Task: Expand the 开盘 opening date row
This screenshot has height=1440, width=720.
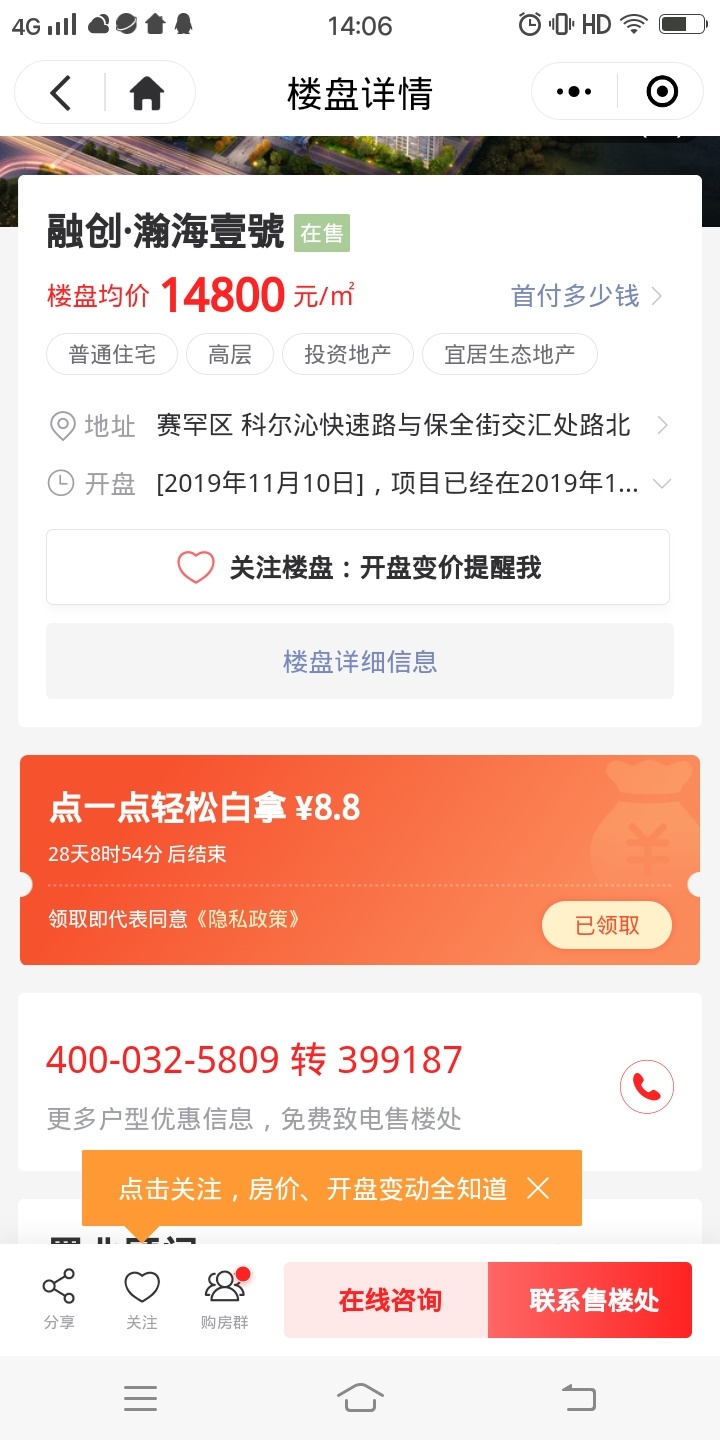Action: coord(660,484)
